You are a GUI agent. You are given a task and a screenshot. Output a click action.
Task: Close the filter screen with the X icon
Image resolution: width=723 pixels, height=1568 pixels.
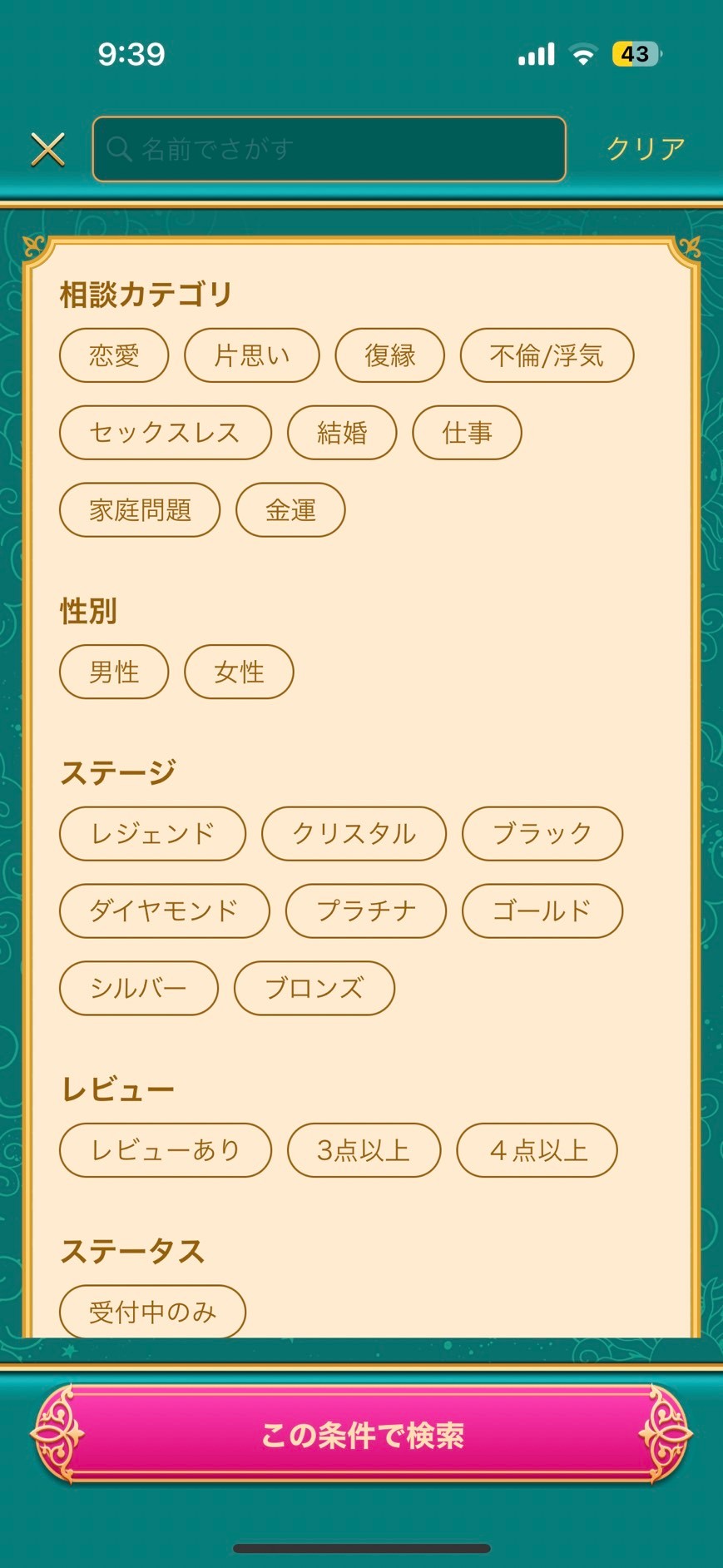(x=47, y=149)
